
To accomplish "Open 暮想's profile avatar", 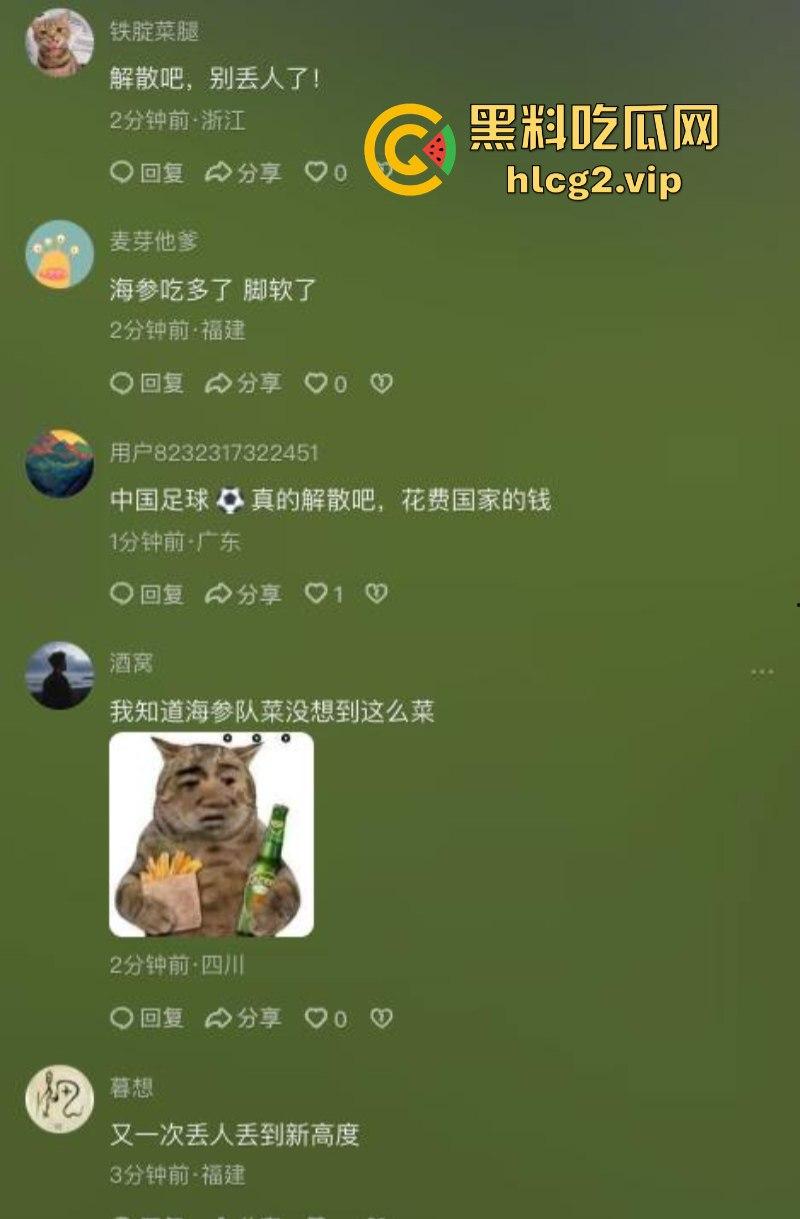I will pyautogui.click(x=59, y=1098).
